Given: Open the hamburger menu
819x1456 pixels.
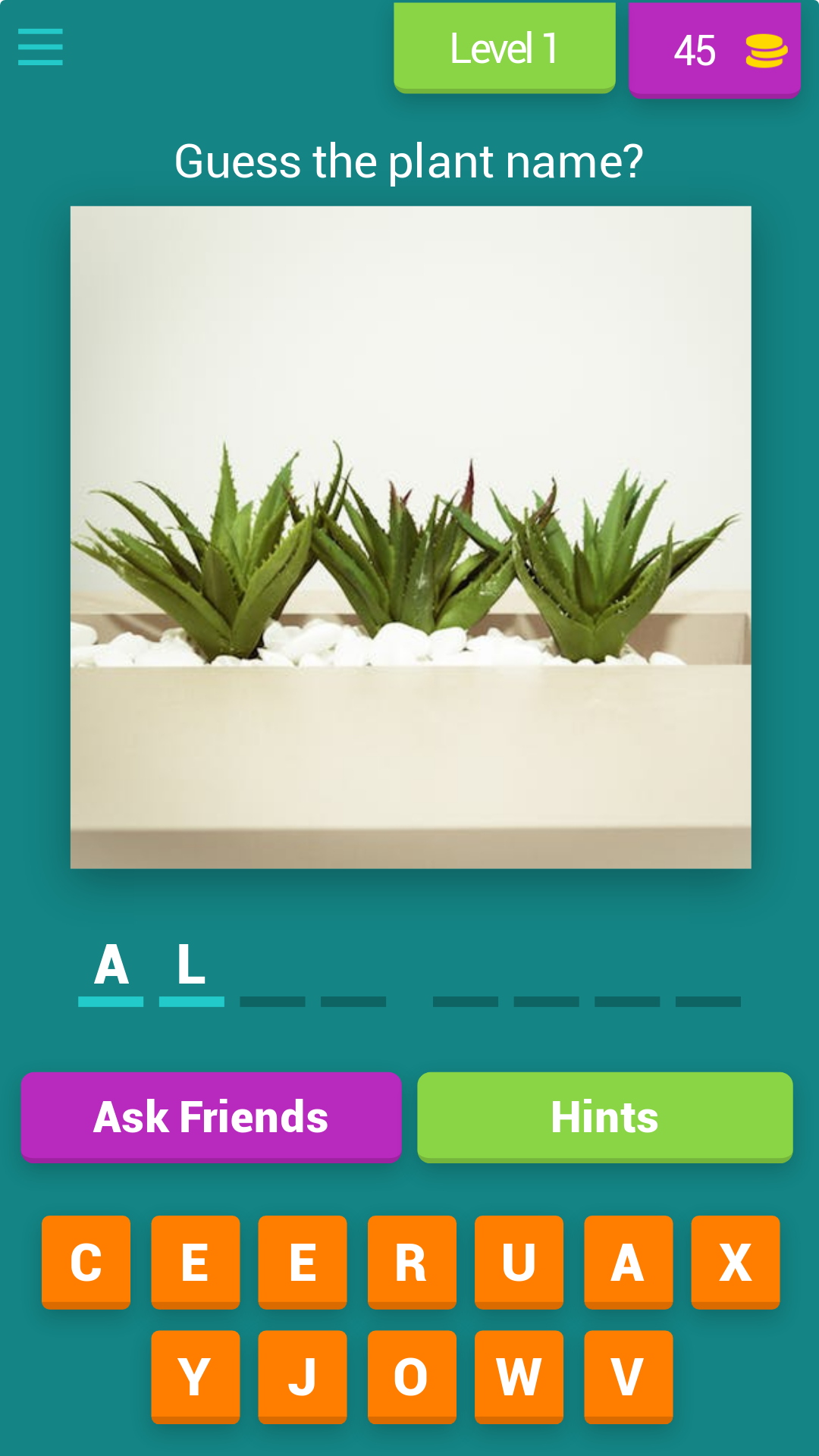Looking at the screenshot, I should tap(40, 47).
